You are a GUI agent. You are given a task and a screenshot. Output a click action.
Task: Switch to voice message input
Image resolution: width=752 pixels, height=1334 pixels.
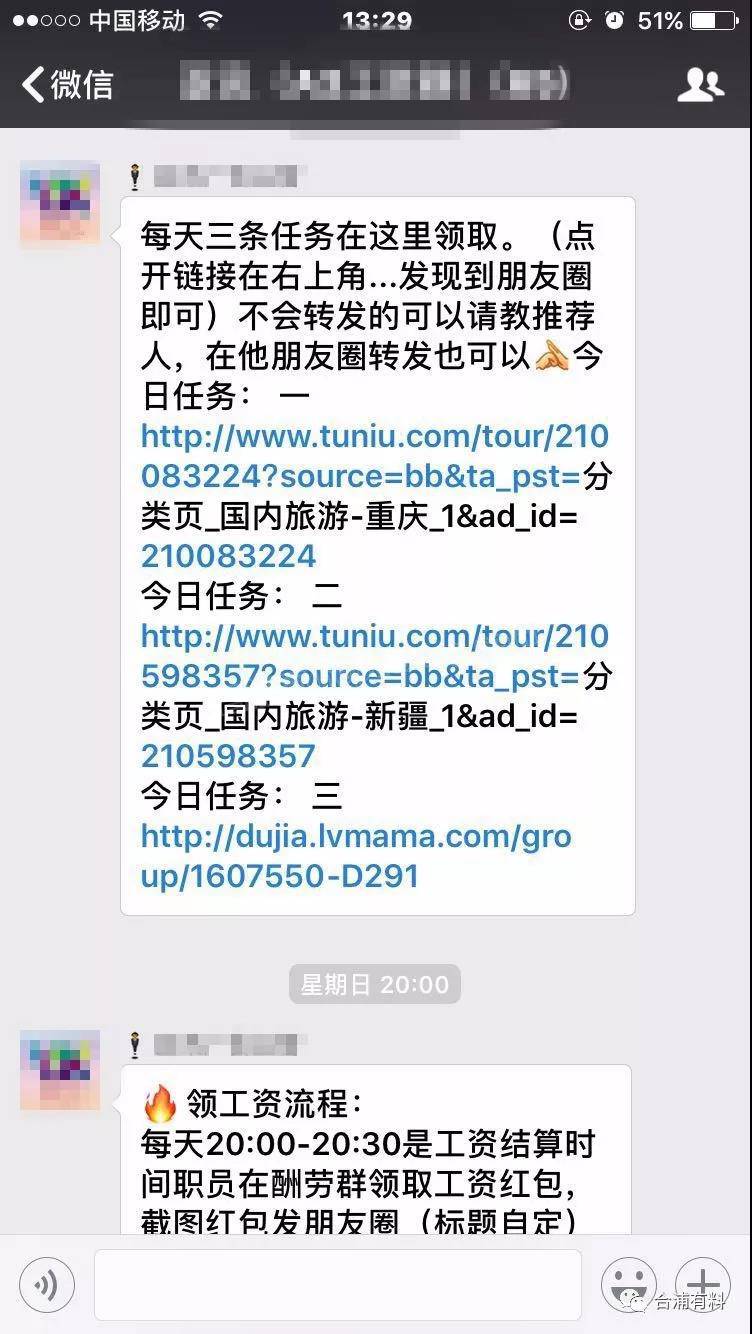[x=46, y=1284]
